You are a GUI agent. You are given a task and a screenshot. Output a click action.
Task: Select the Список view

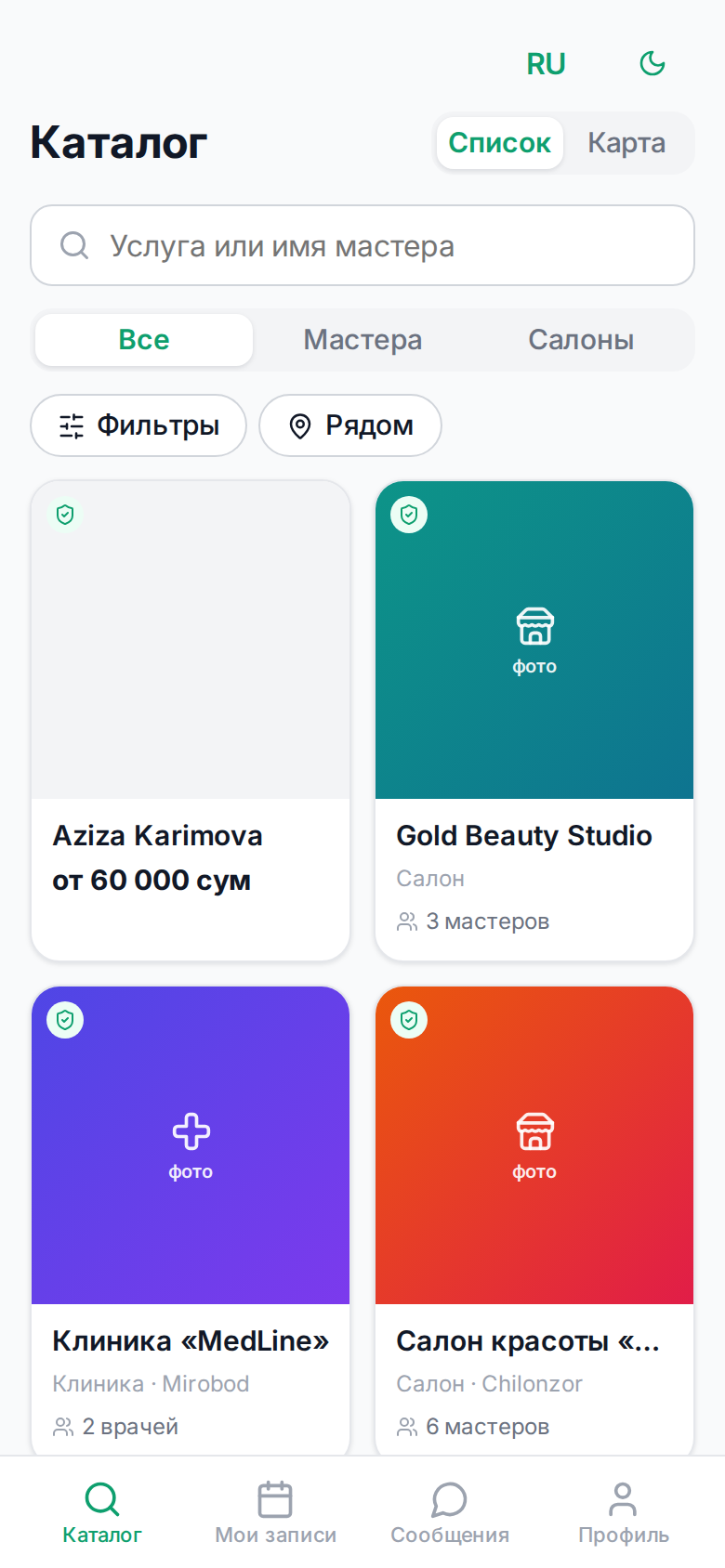tap(500, 143)
